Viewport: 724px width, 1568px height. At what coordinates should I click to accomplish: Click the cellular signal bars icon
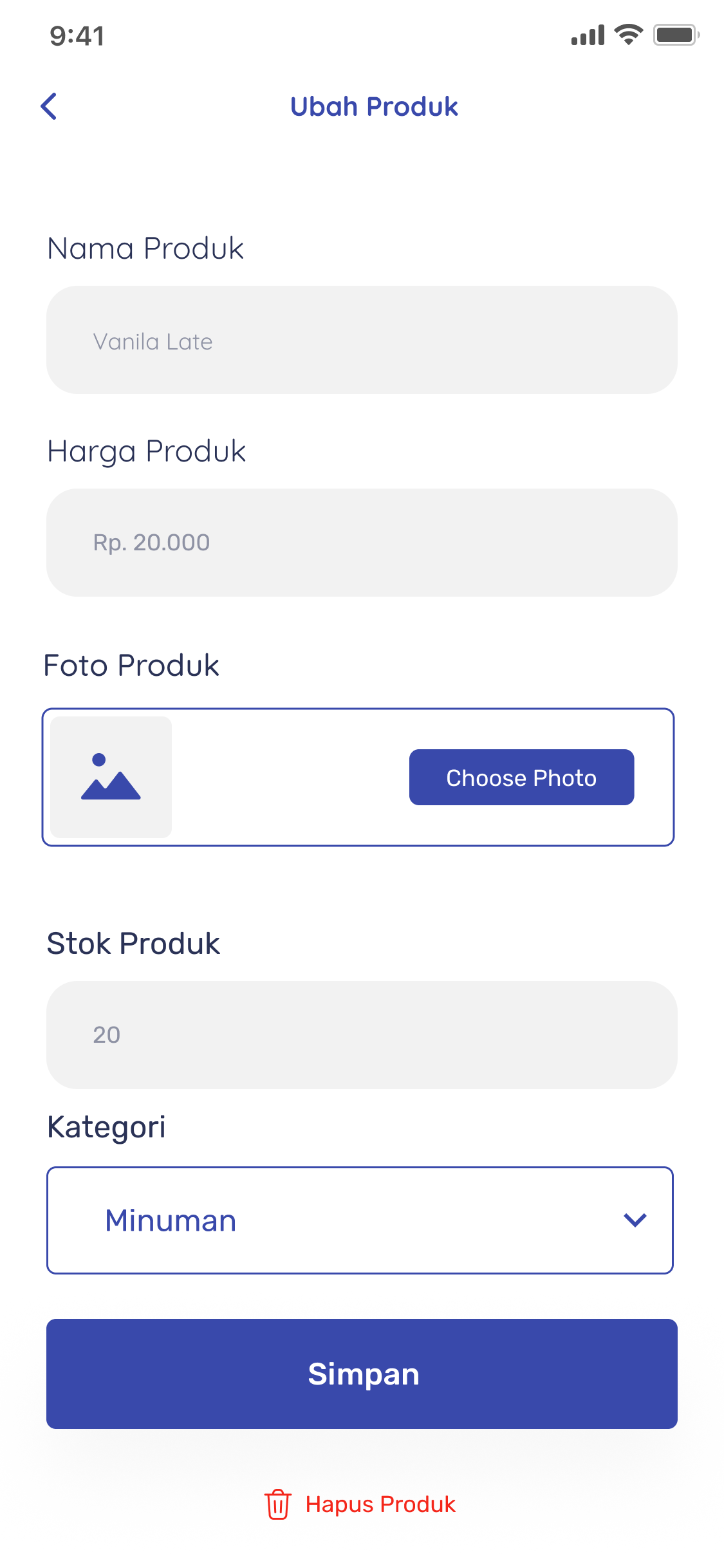[x=586, y=34]
